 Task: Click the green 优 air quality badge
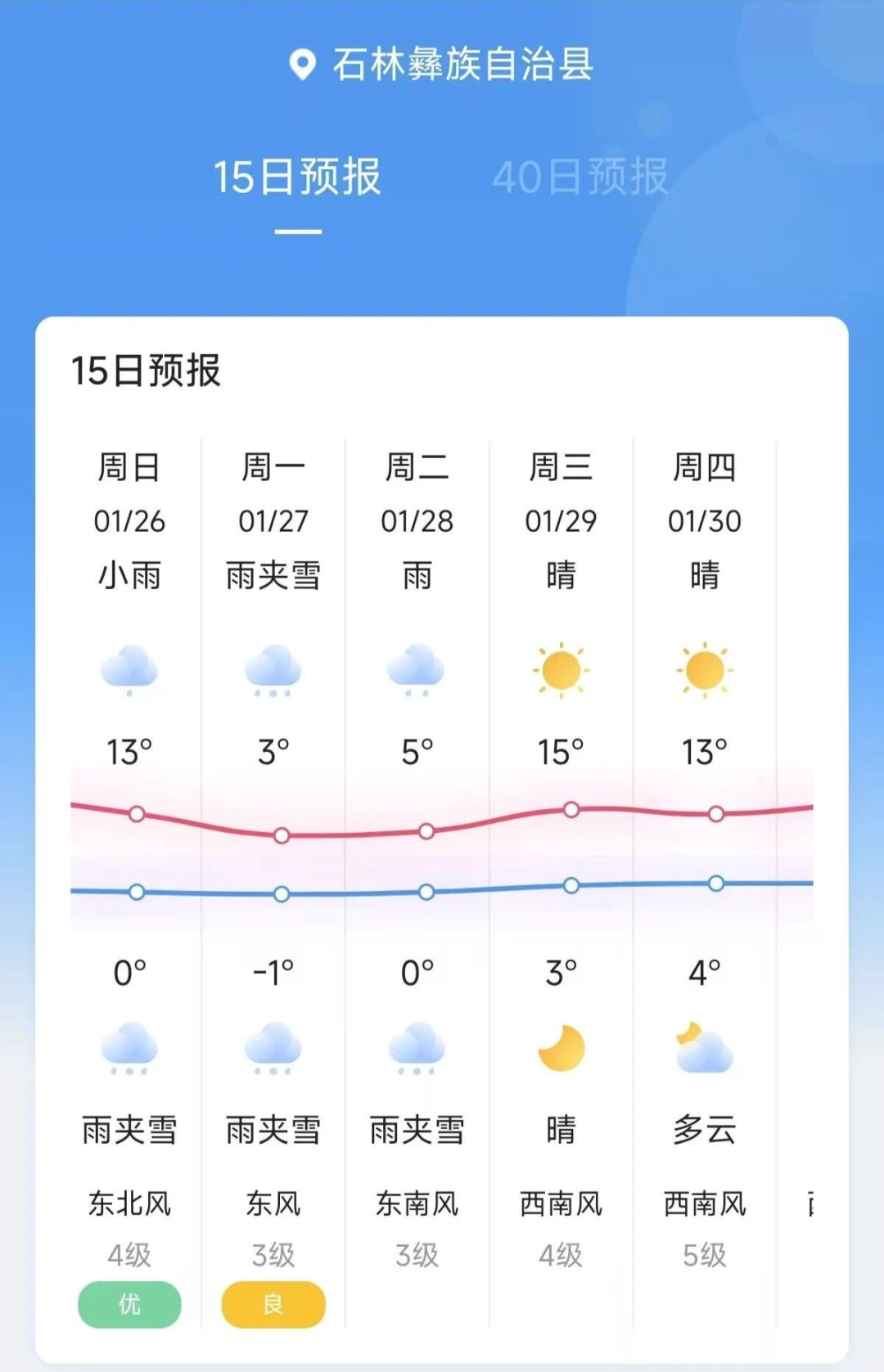click(129, 1306)
